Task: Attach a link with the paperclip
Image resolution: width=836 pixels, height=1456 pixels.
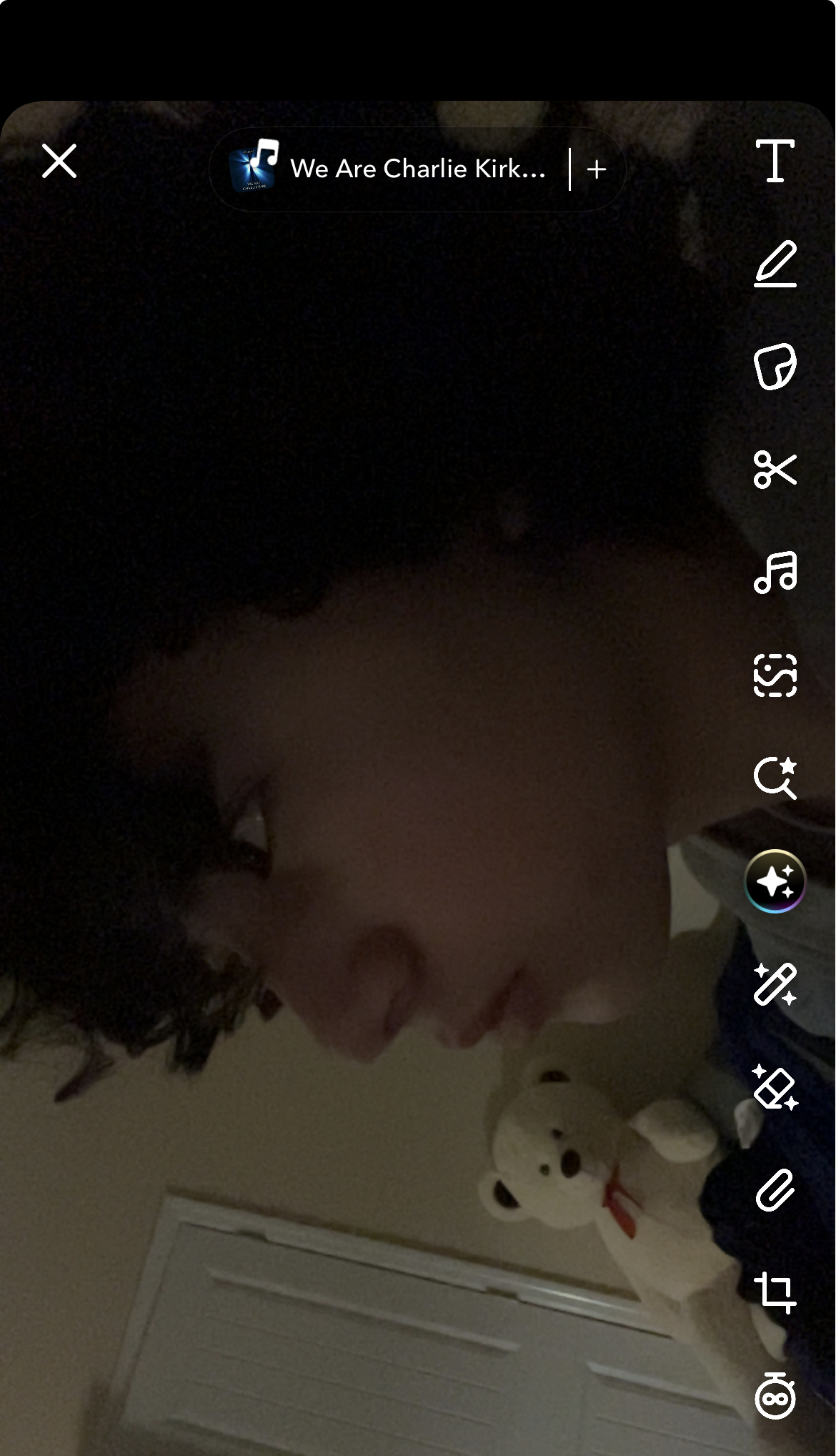Action: (775, 1190)
